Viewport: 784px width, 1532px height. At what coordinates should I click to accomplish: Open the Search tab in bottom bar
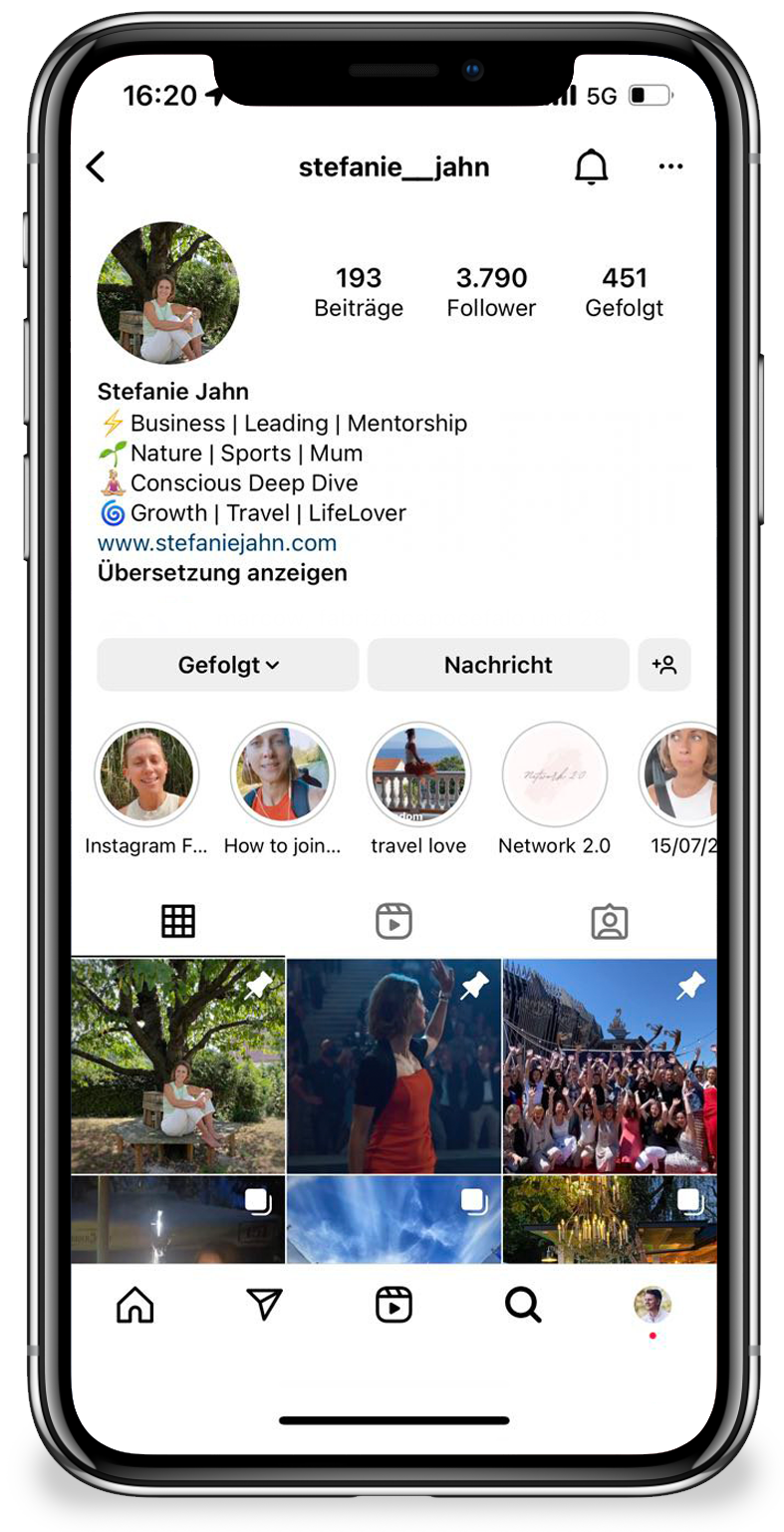pyautogui.click(x=523, y=1304)
